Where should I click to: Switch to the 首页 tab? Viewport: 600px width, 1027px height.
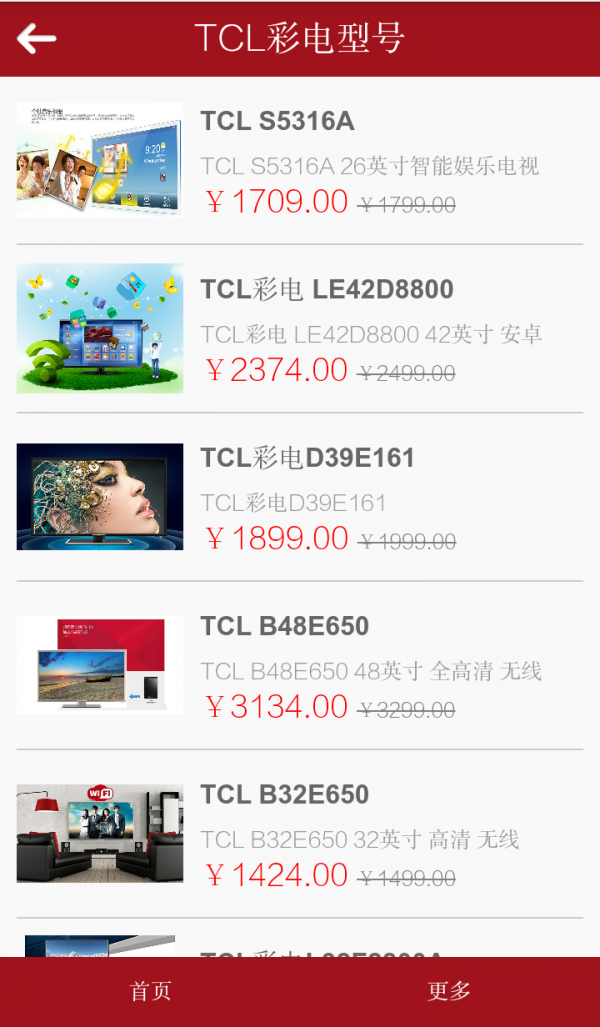150,991
